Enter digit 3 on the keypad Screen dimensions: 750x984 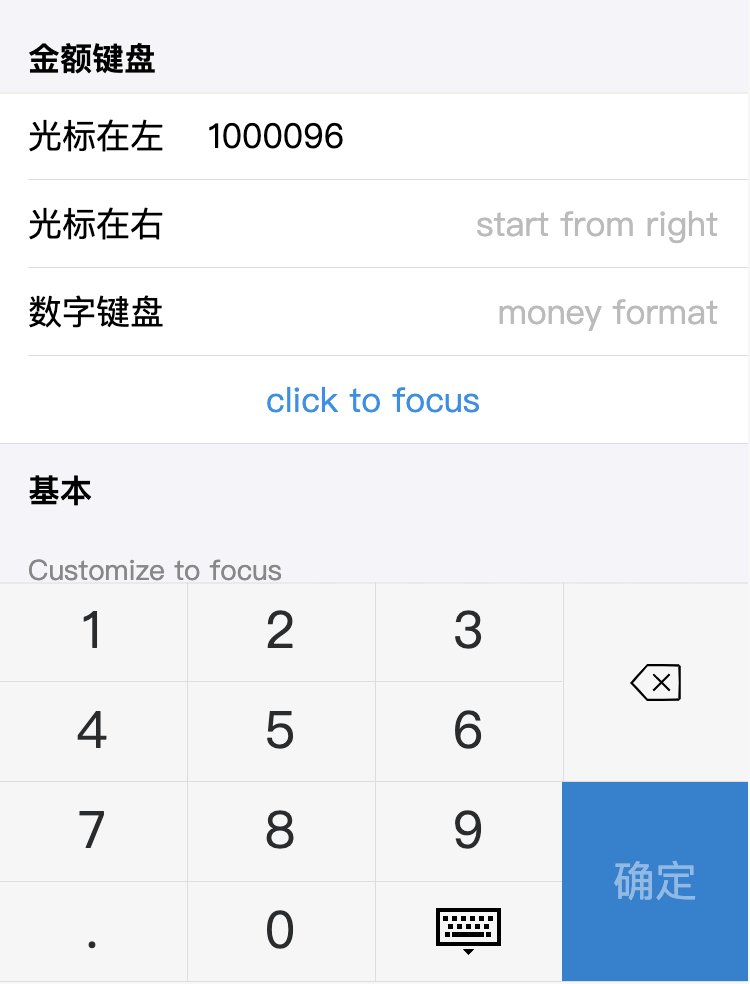click(468, 632)
